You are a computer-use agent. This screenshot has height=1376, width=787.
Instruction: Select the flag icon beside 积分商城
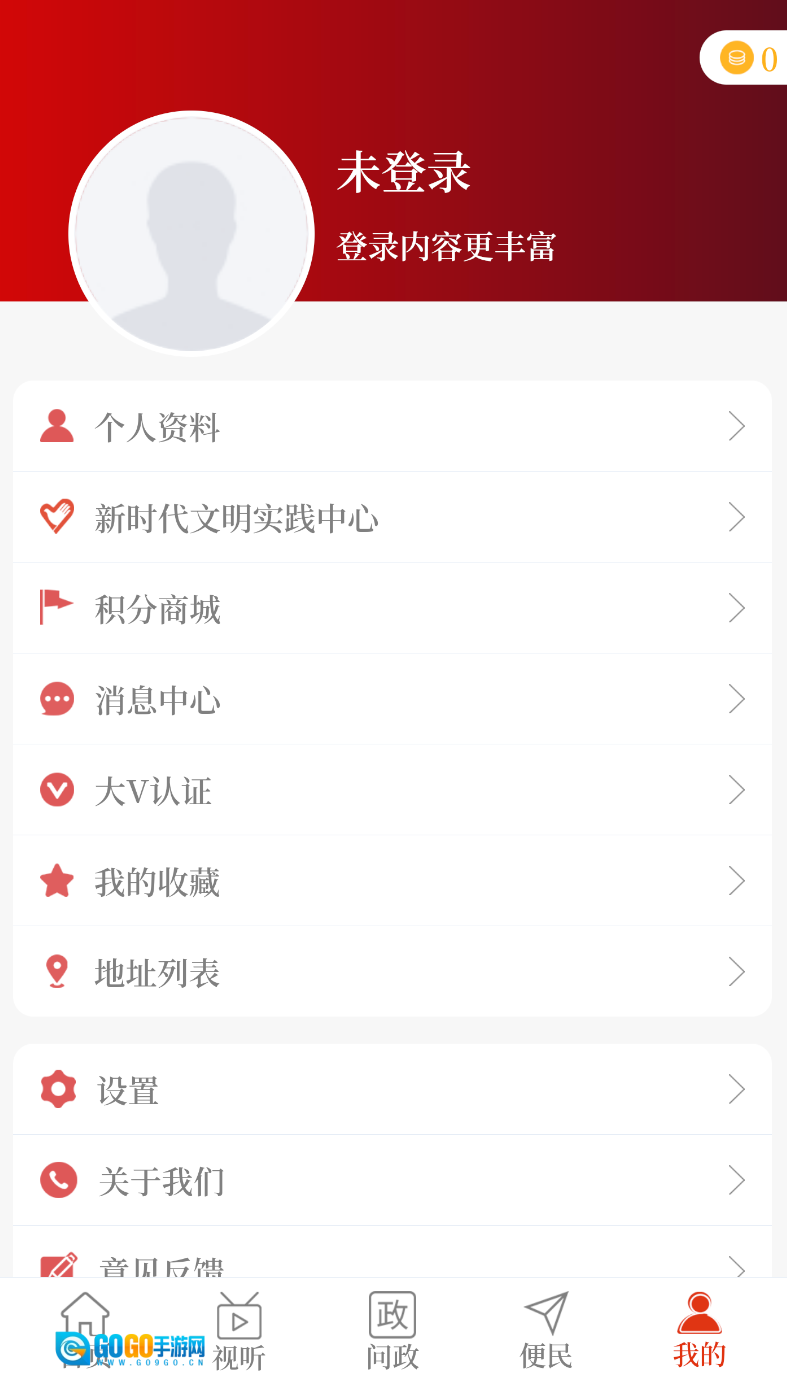click(57, 607)
